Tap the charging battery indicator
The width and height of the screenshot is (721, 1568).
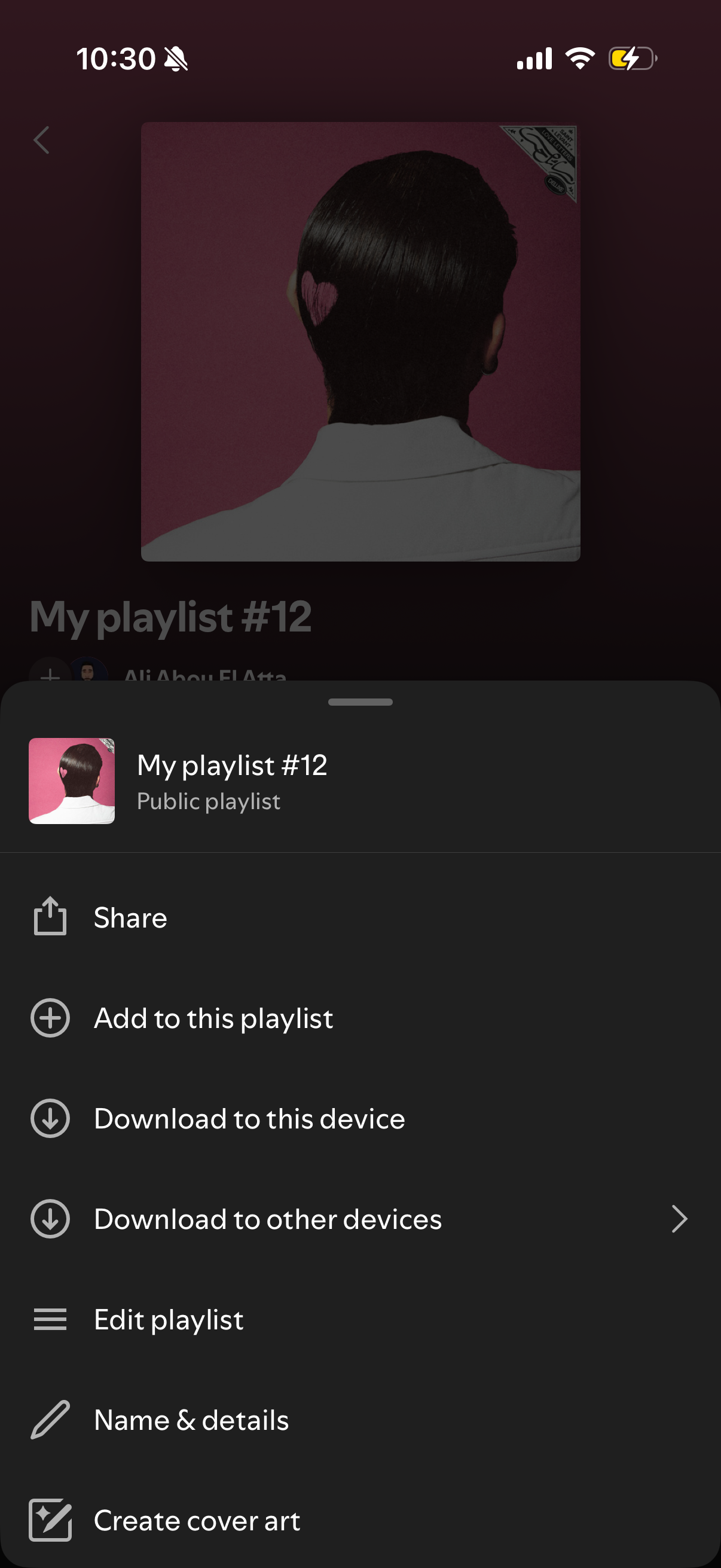pos(630,59)
